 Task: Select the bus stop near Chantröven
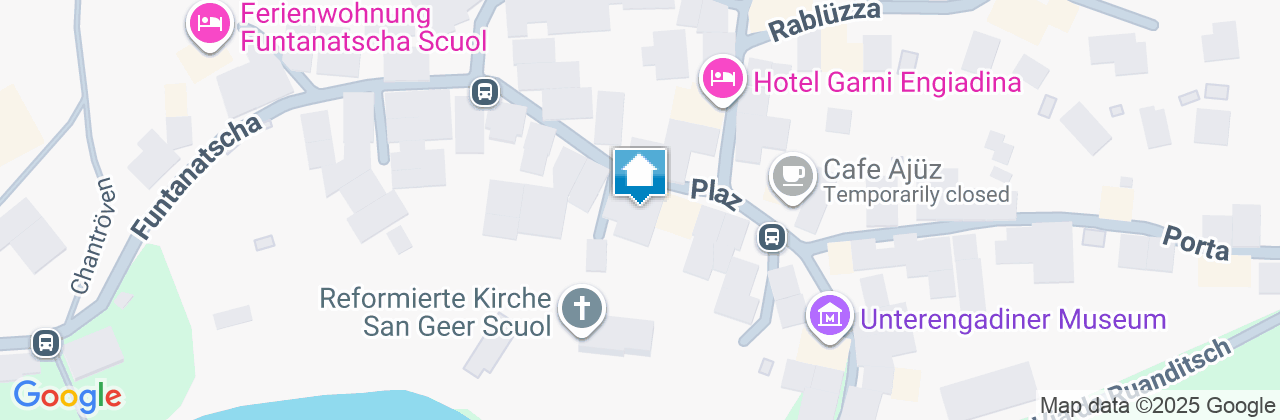click(x=46, y=343)
